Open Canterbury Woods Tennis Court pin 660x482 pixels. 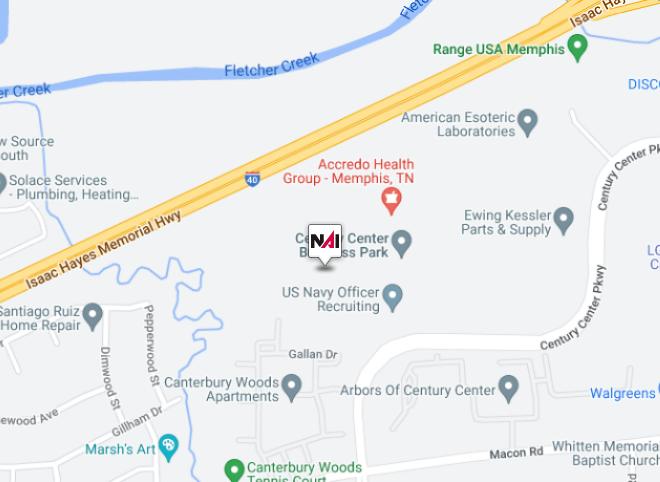point(234,469)
